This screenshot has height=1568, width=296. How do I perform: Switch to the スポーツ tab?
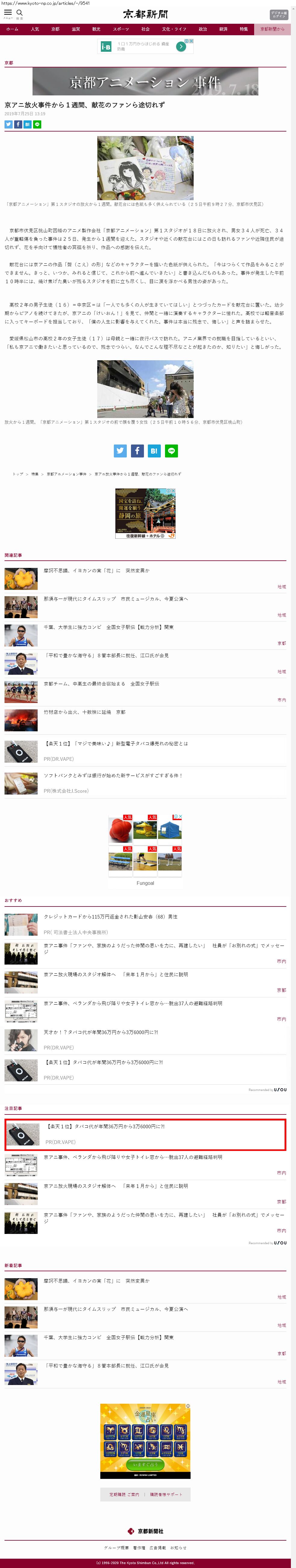pos(120,29)
